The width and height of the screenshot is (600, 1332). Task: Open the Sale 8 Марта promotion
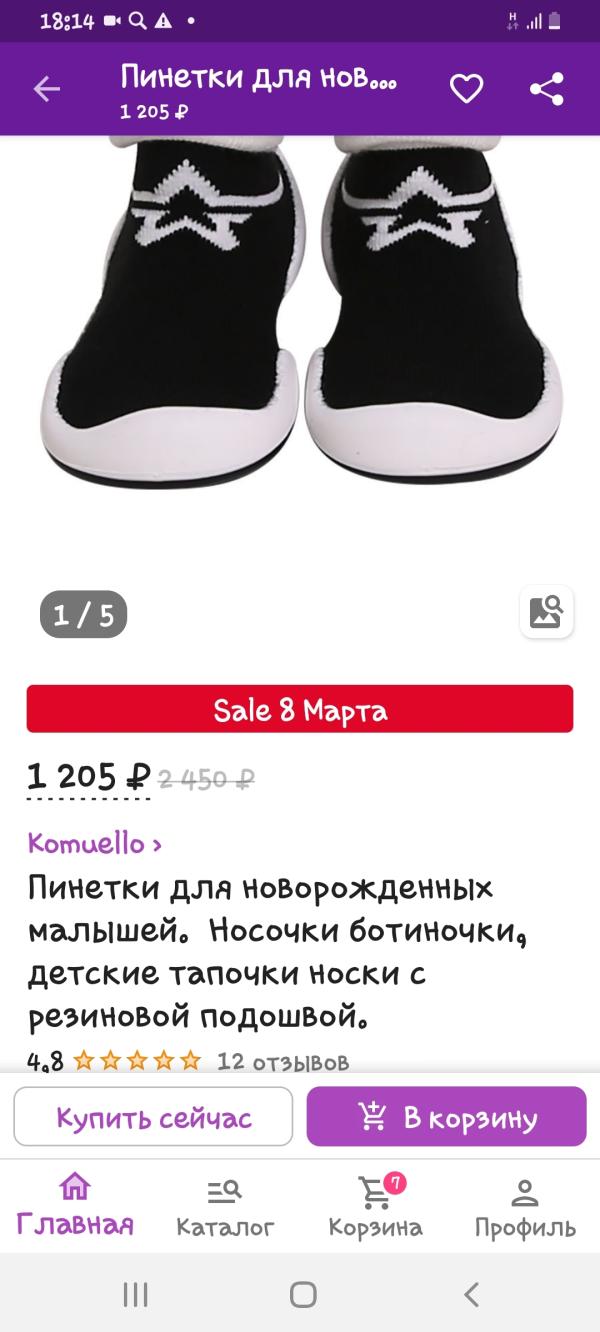coord(300,709)
